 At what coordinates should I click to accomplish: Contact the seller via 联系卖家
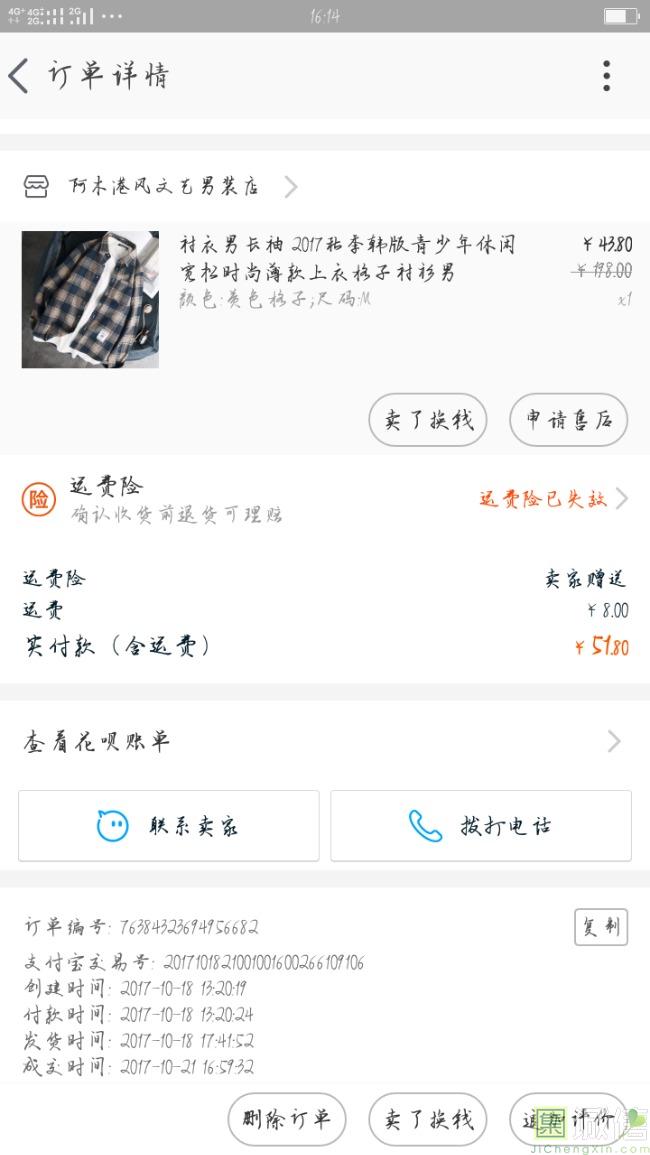pyautogui.click(x=169, y=826)
